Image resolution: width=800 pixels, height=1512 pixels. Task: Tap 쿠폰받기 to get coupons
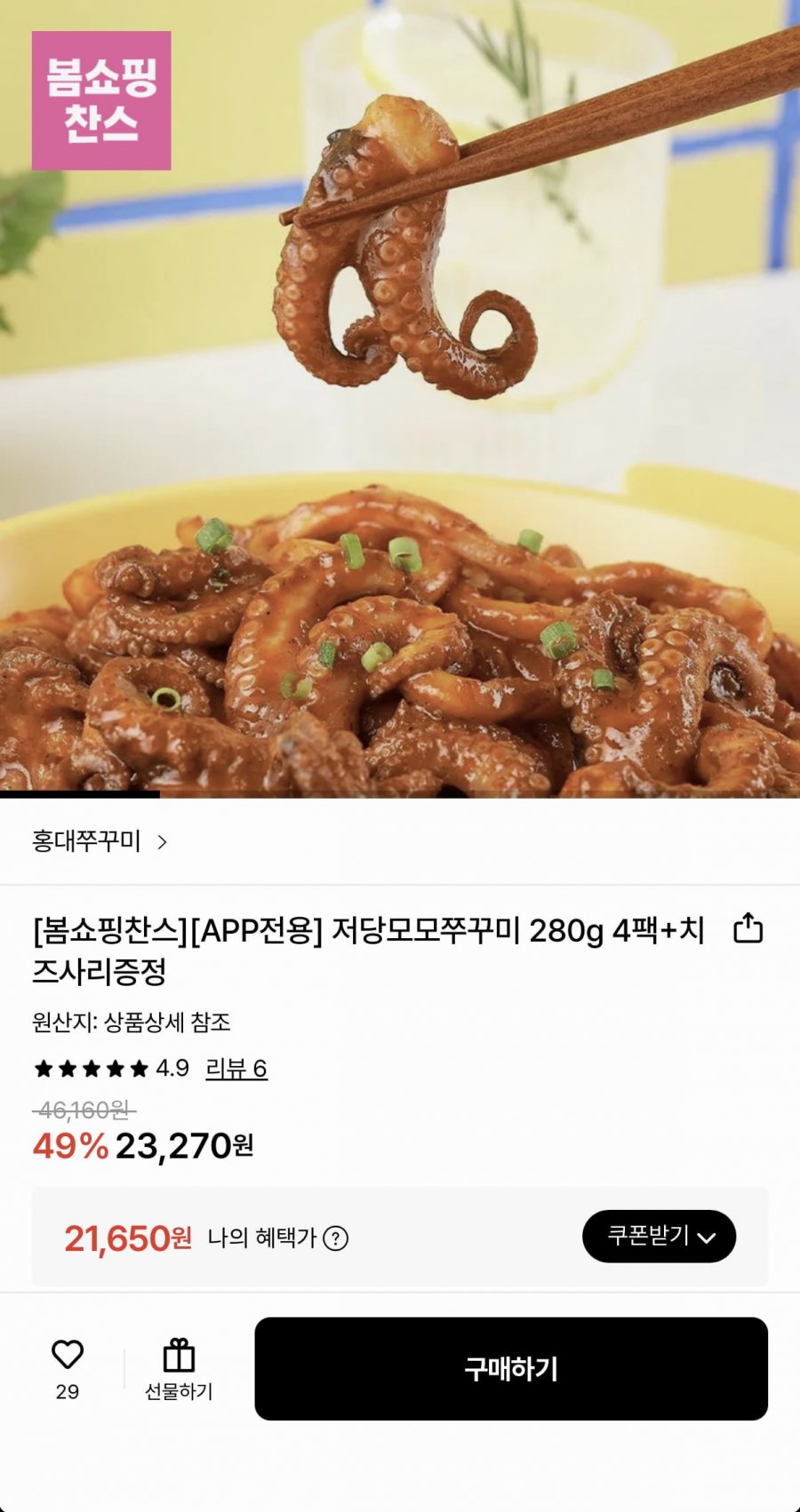coord(659,1236)
